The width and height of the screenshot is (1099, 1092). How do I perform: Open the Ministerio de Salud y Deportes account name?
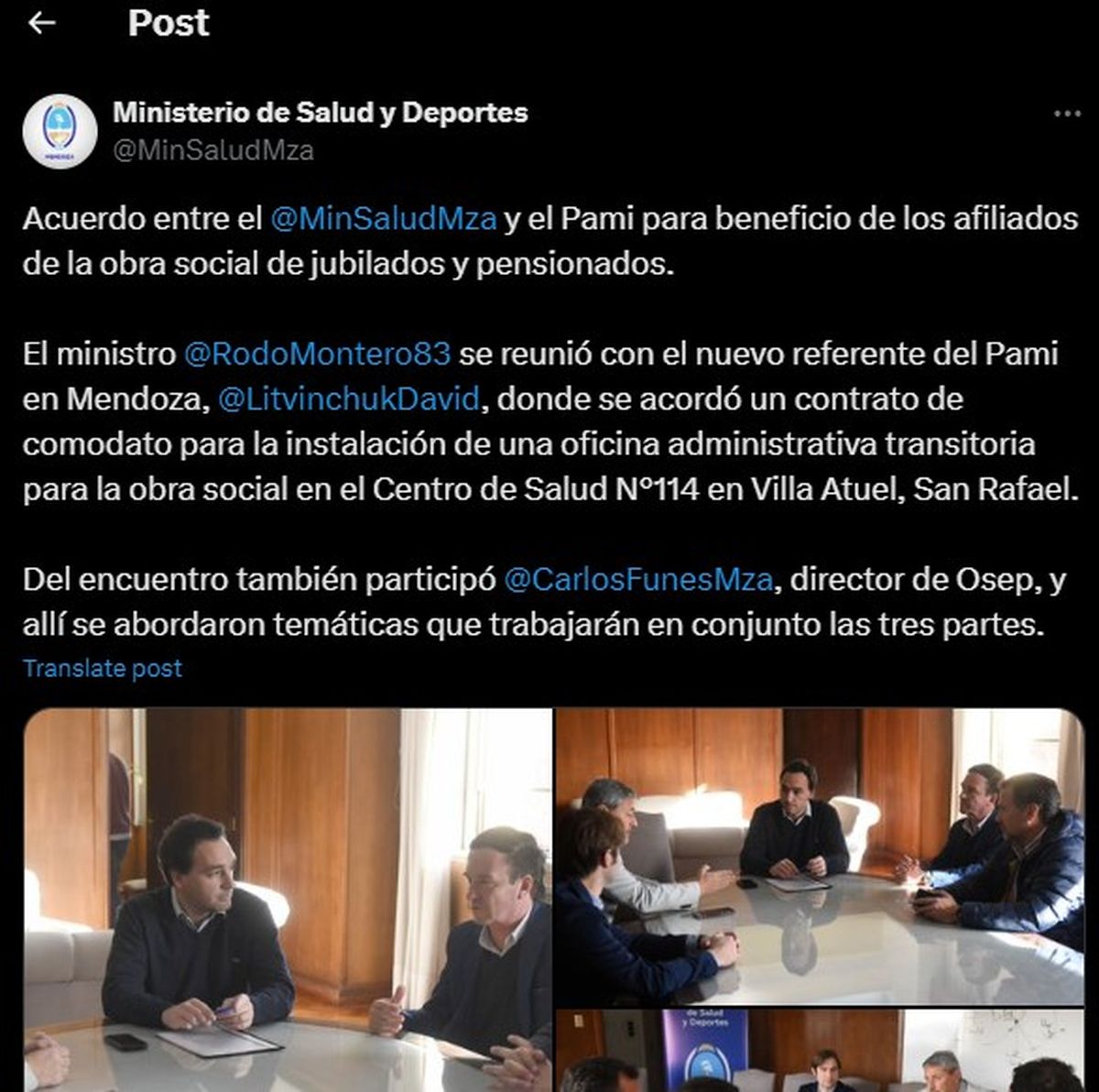pyautogui.click(x=320, y=113)
